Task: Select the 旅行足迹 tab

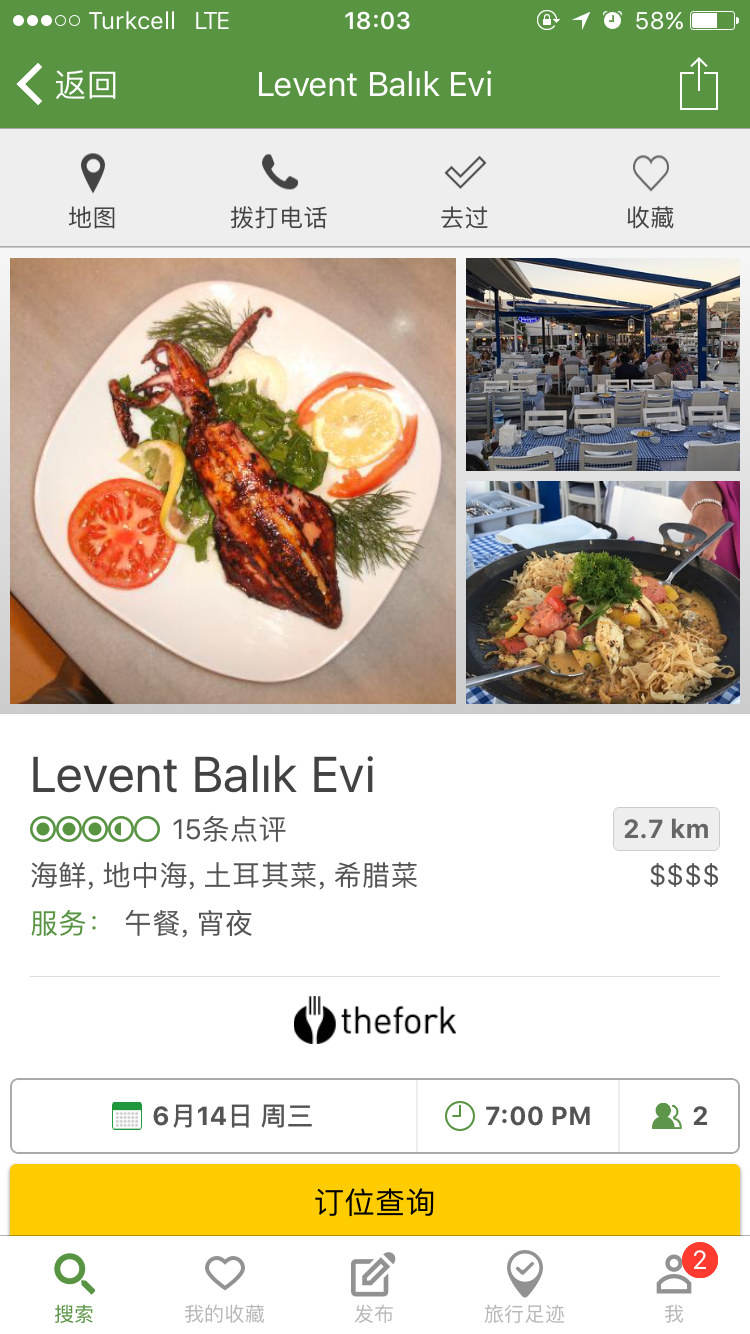Action: [x=524, y=1287]
